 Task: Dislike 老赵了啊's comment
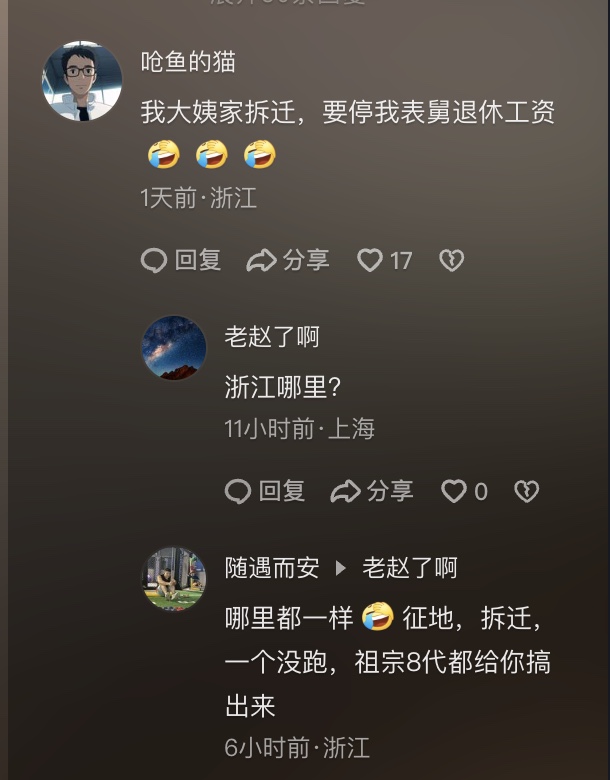coord(527,491)
